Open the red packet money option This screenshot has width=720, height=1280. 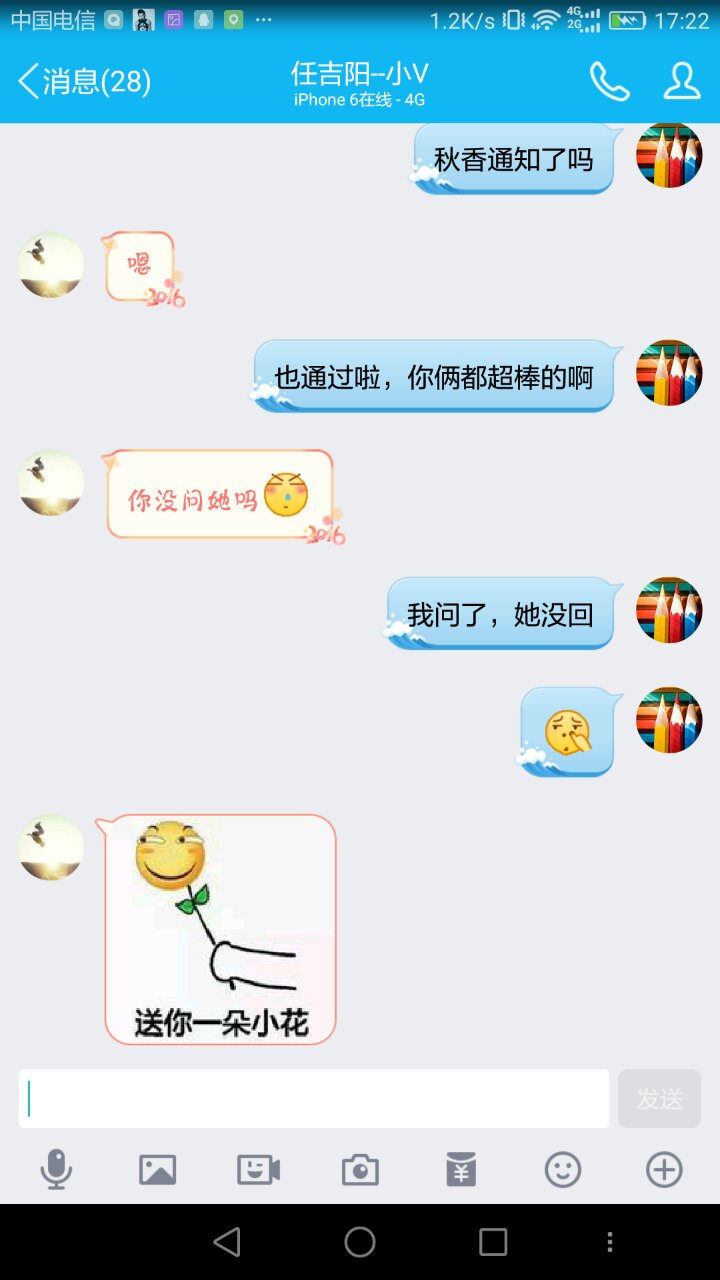(461, 1169)
